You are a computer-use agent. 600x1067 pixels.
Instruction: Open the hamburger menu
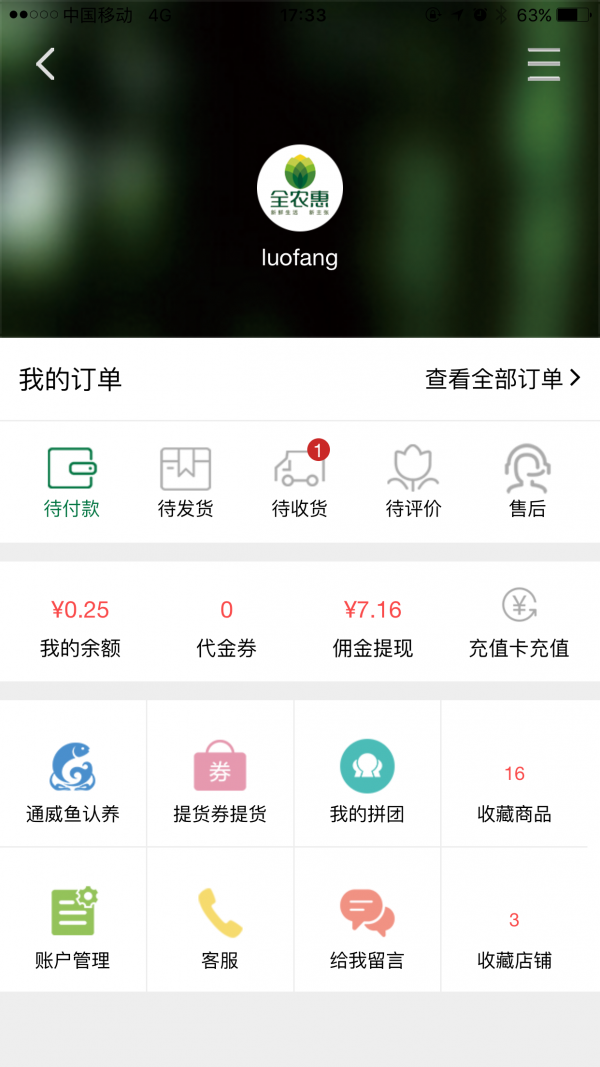point(544,65)
